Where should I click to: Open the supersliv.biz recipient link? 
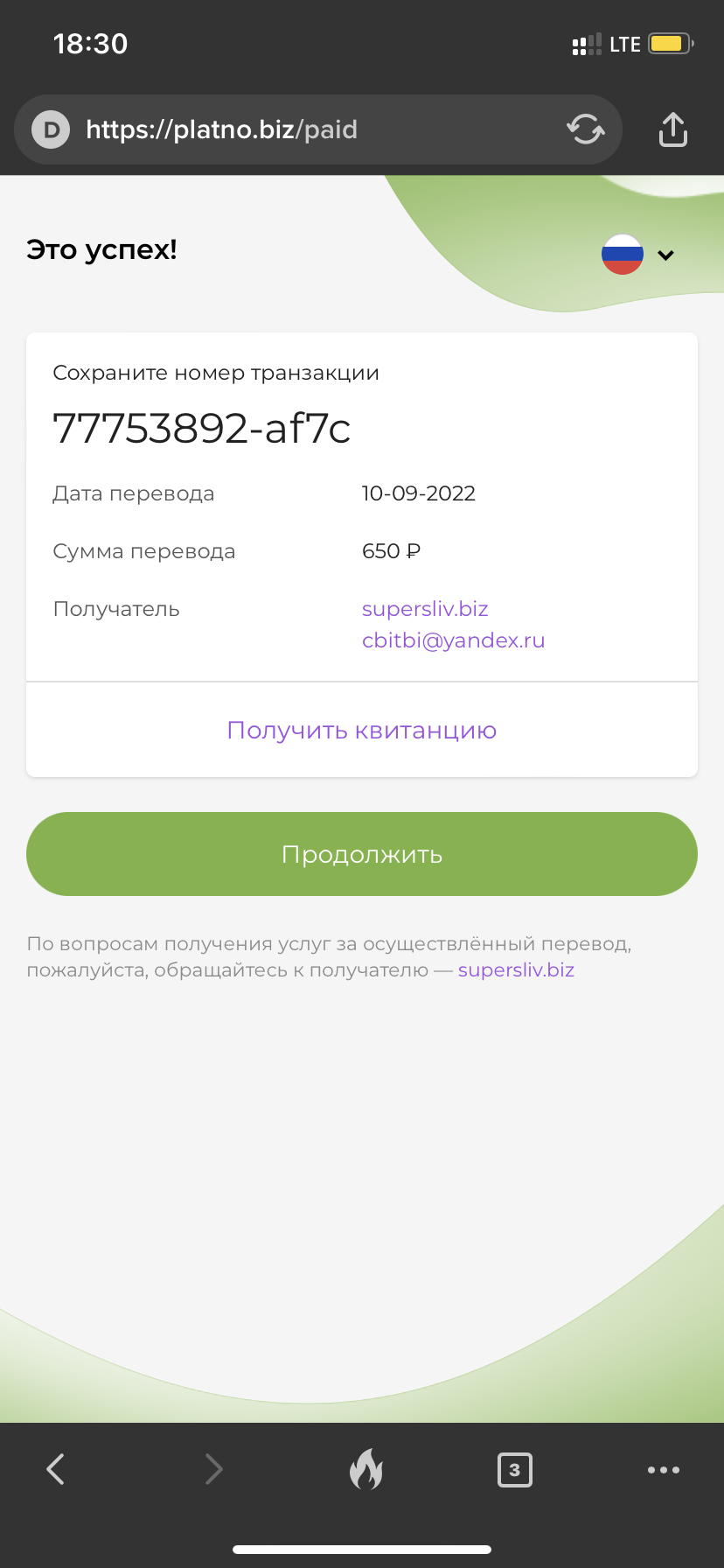425,609
